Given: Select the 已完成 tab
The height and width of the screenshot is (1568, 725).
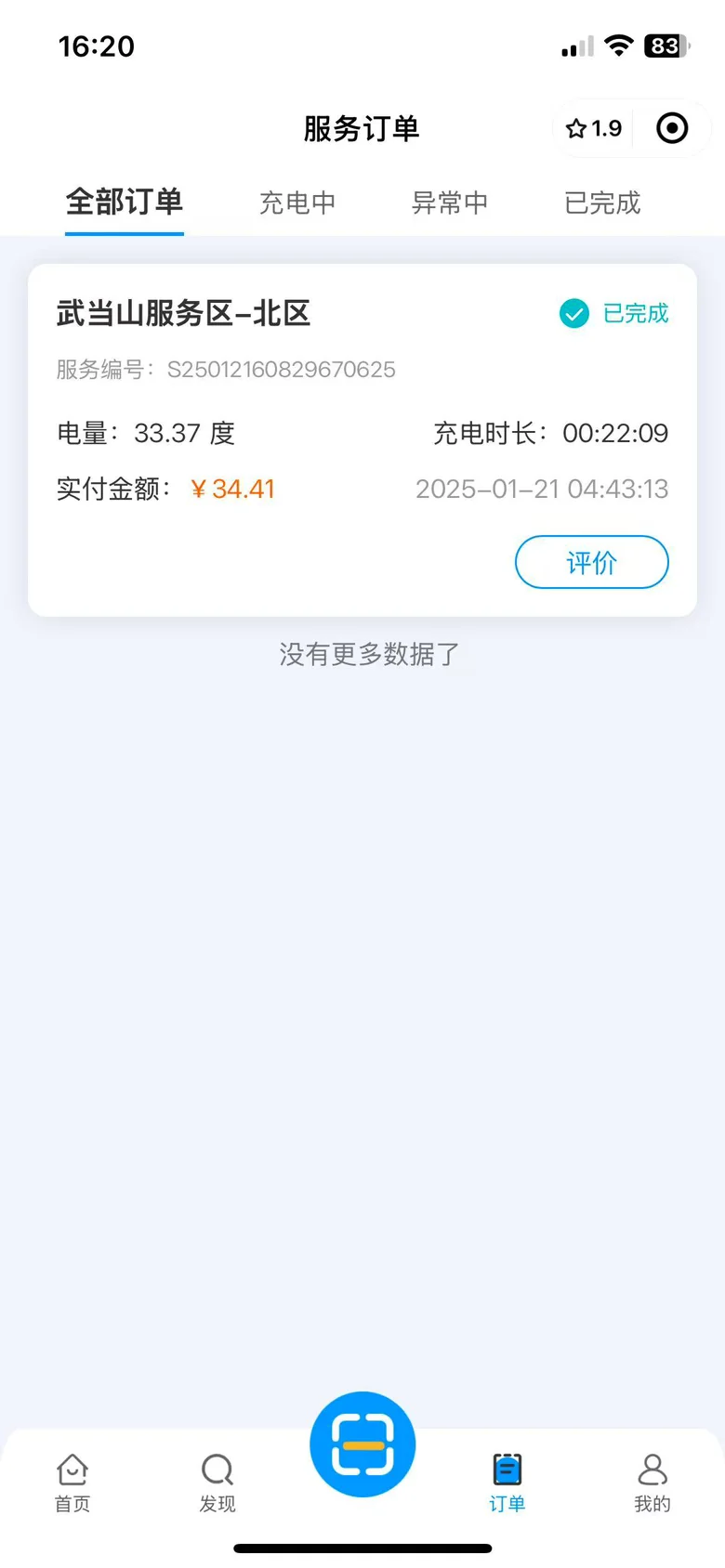Looking at the screenshot, I should coord(602,203).
